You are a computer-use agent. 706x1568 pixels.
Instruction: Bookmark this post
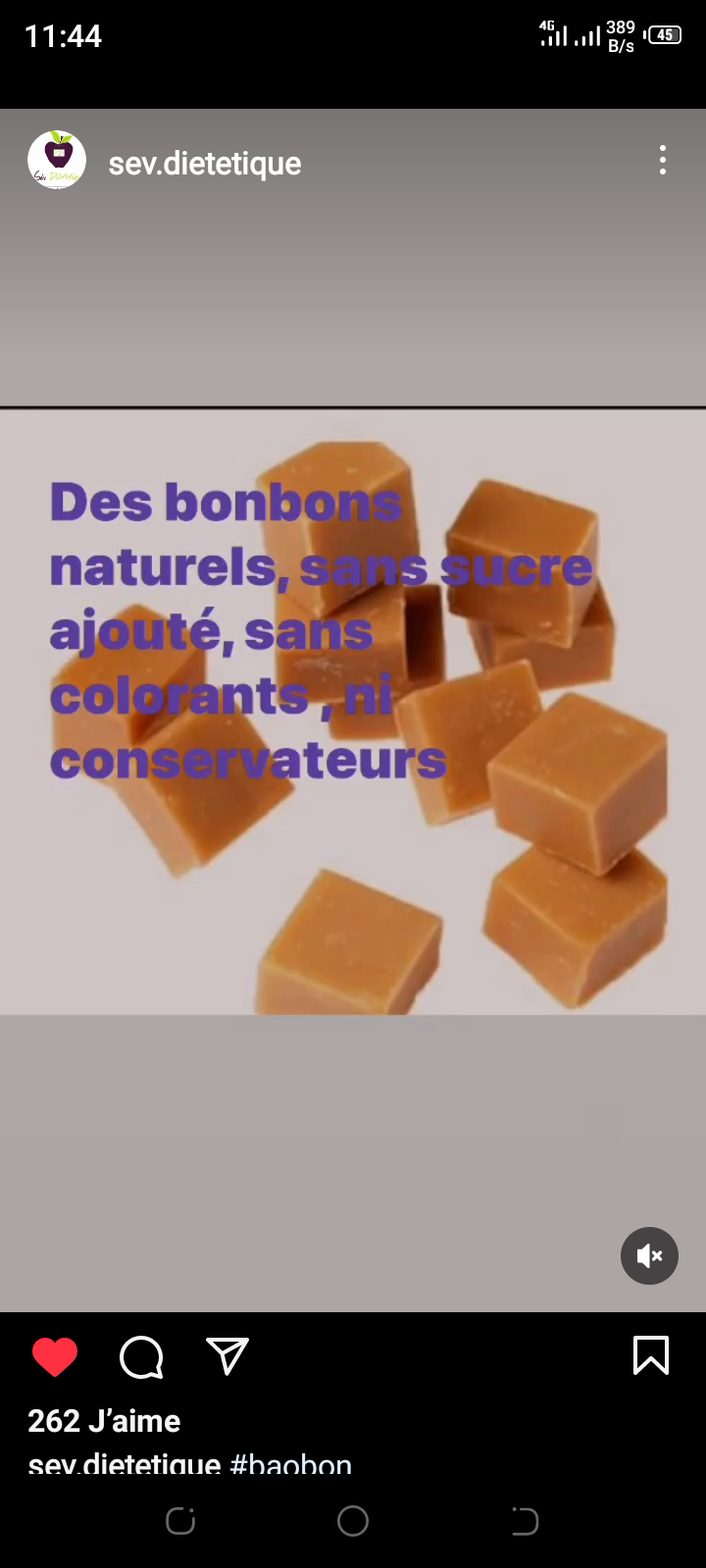tap(651, 1356)
